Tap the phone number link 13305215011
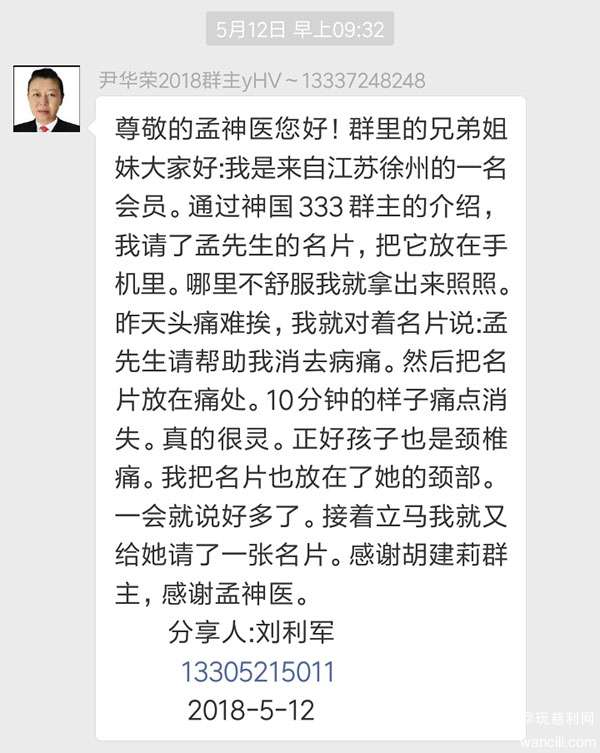The width and height of the screenshot is (600, 753). point(257,671)
